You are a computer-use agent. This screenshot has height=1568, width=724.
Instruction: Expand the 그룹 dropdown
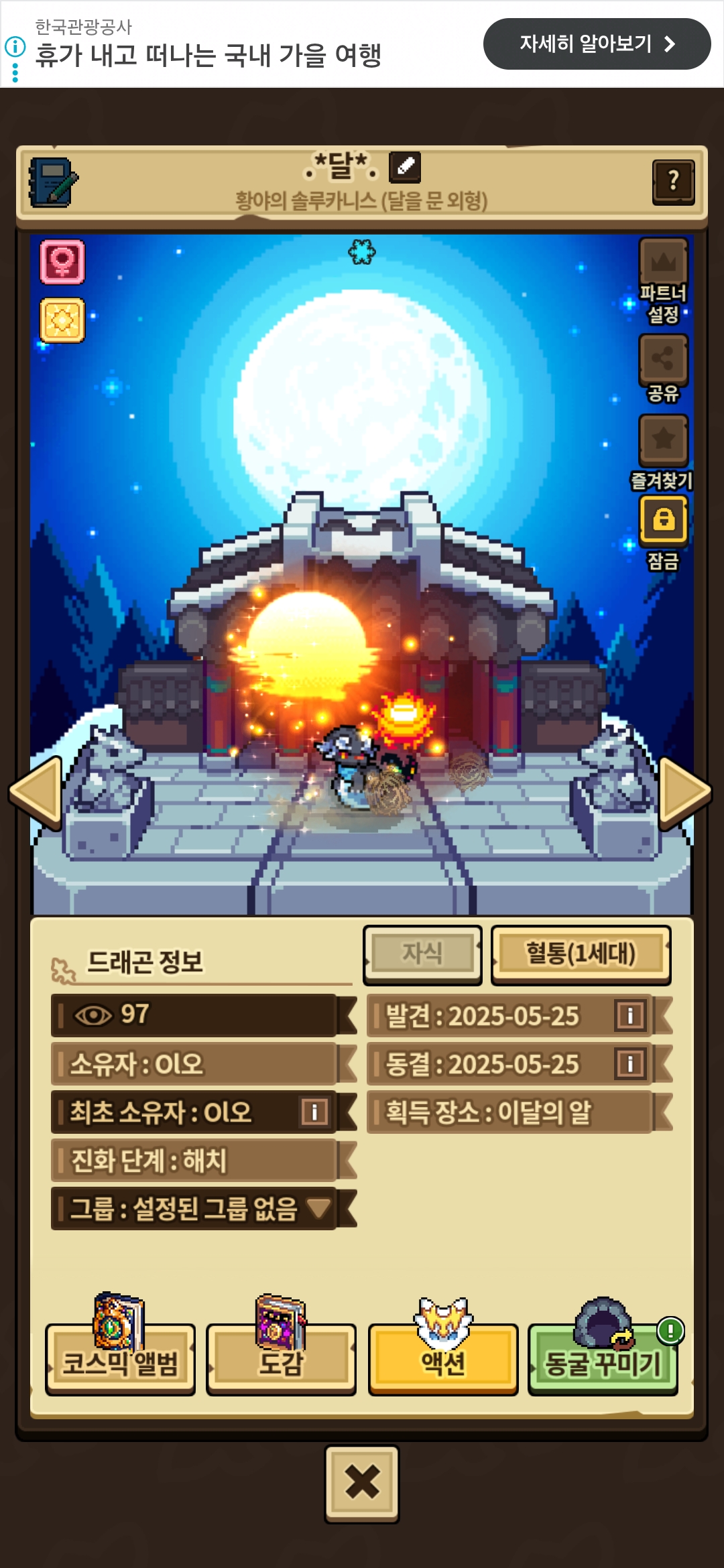coord(318,1208)
